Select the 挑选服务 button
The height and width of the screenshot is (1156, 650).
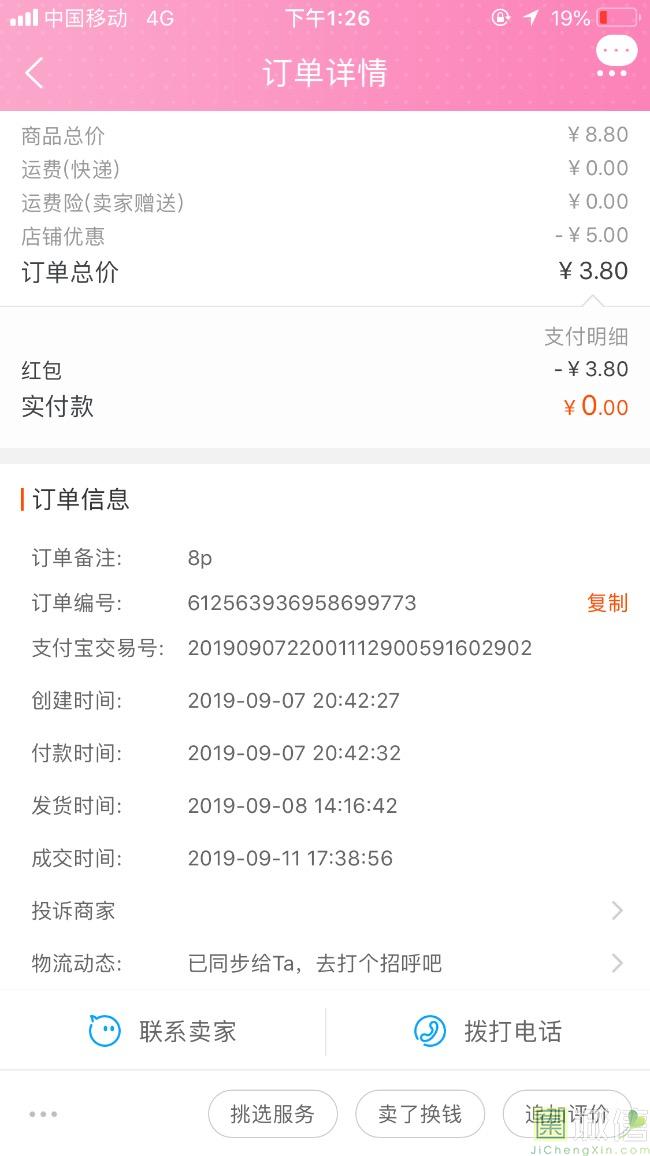tap(272, 1114)
